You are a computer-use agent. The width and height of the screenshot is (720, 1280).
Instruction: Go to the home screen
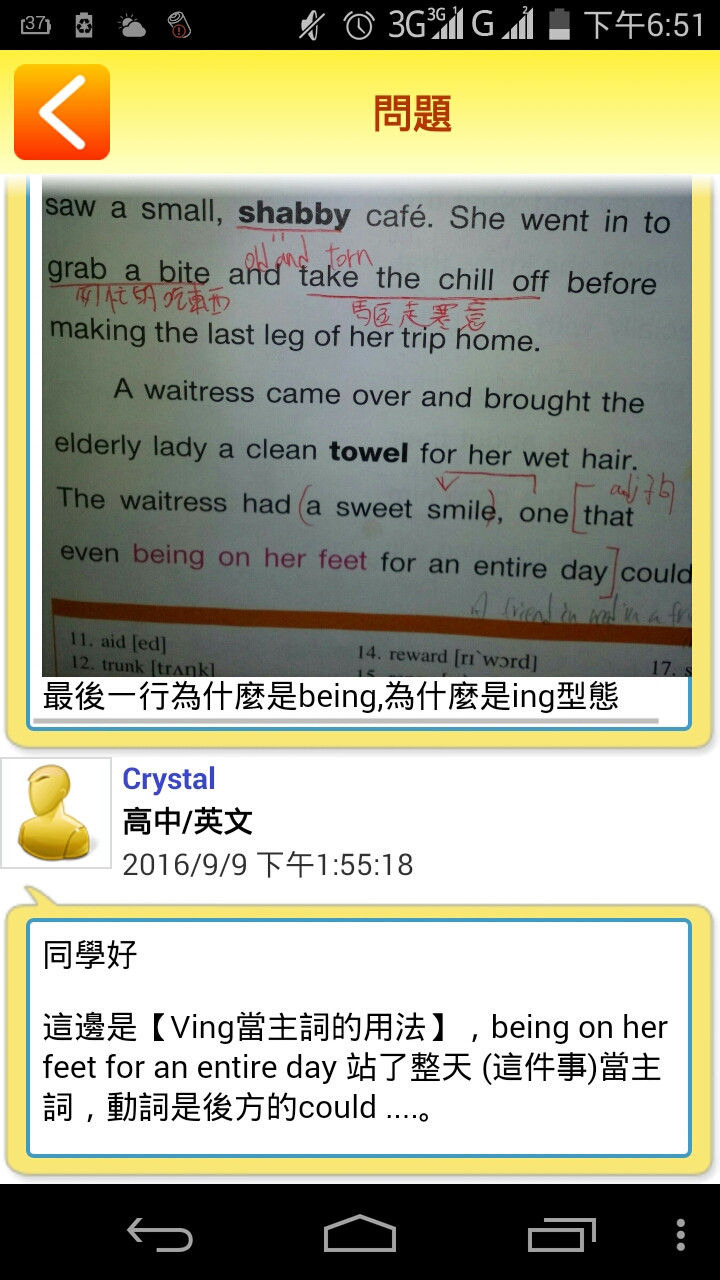point(360,1234)
